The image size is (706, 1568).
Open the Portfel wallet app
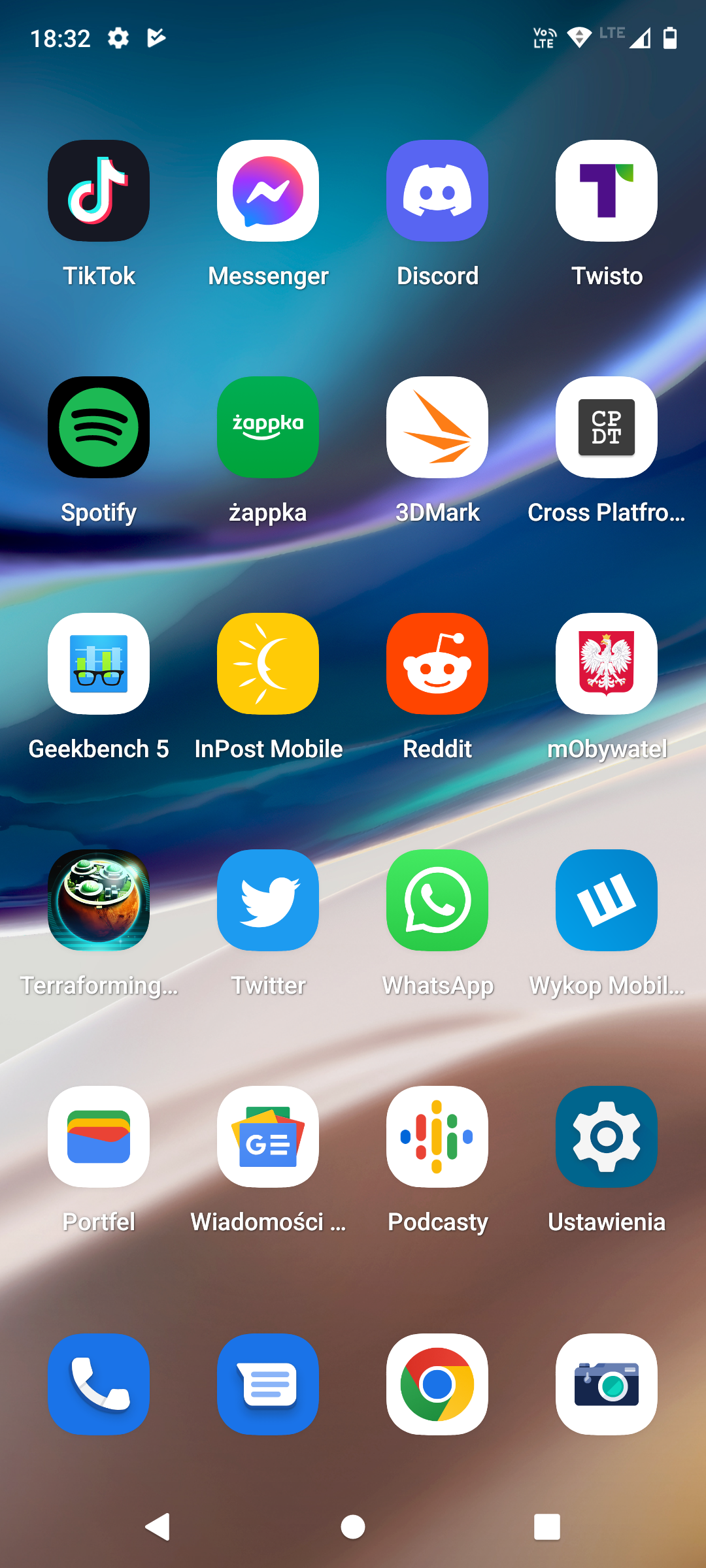pos(99,1137)
